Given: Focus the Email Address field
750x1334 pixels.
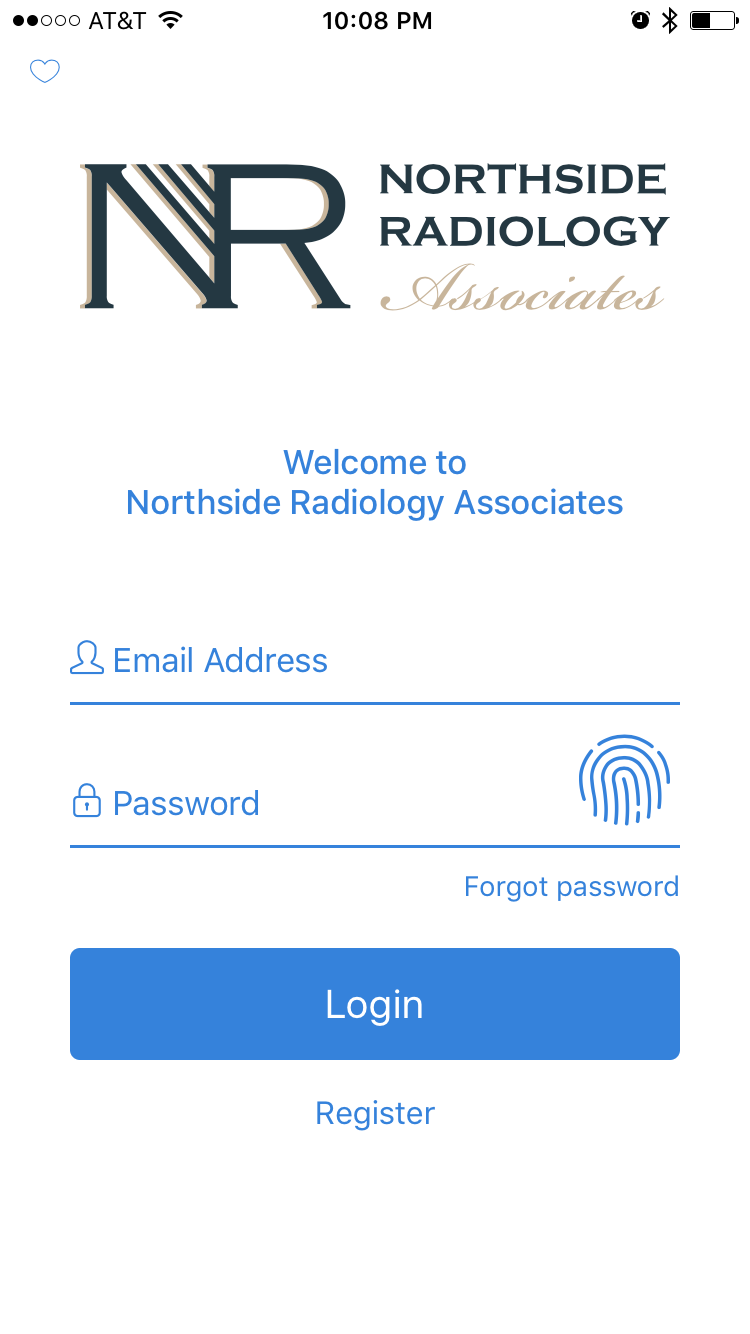Looking at the screenshot, I should 375,661.
